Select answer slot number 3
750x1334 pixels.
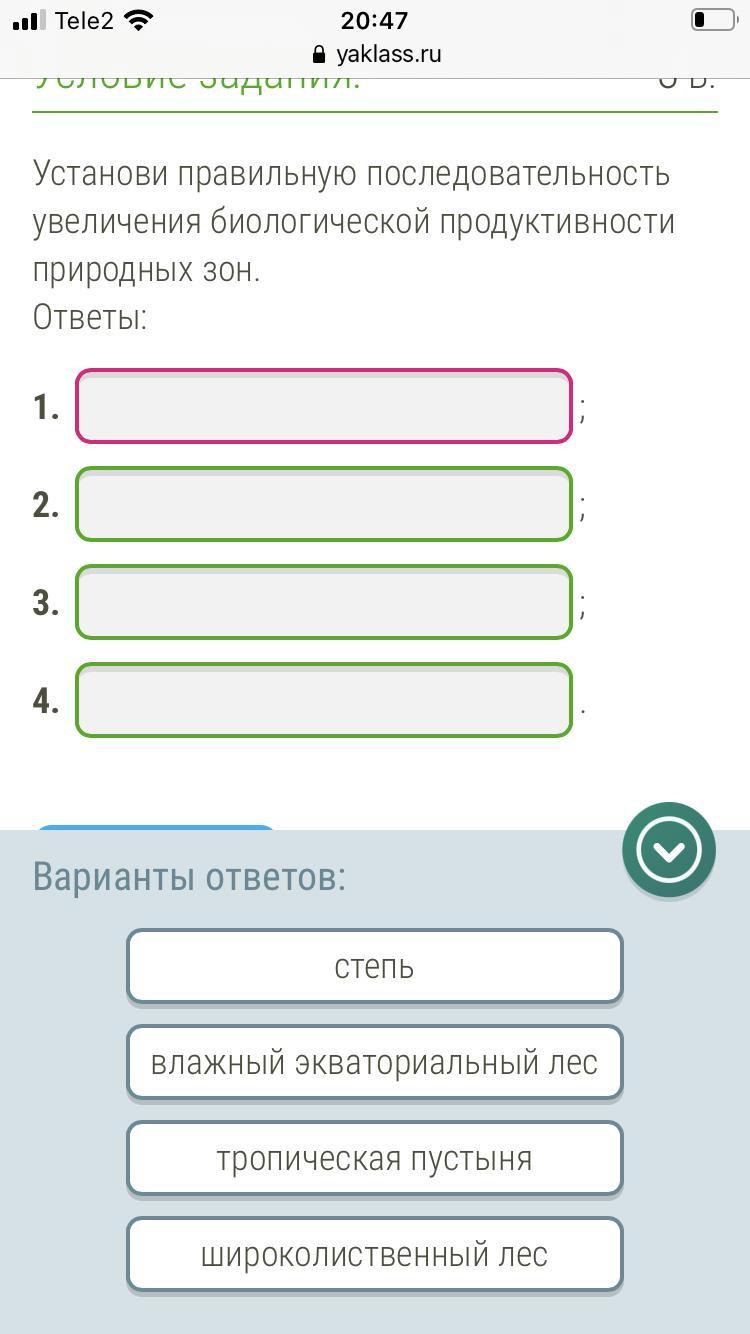(x=323, y=602)
